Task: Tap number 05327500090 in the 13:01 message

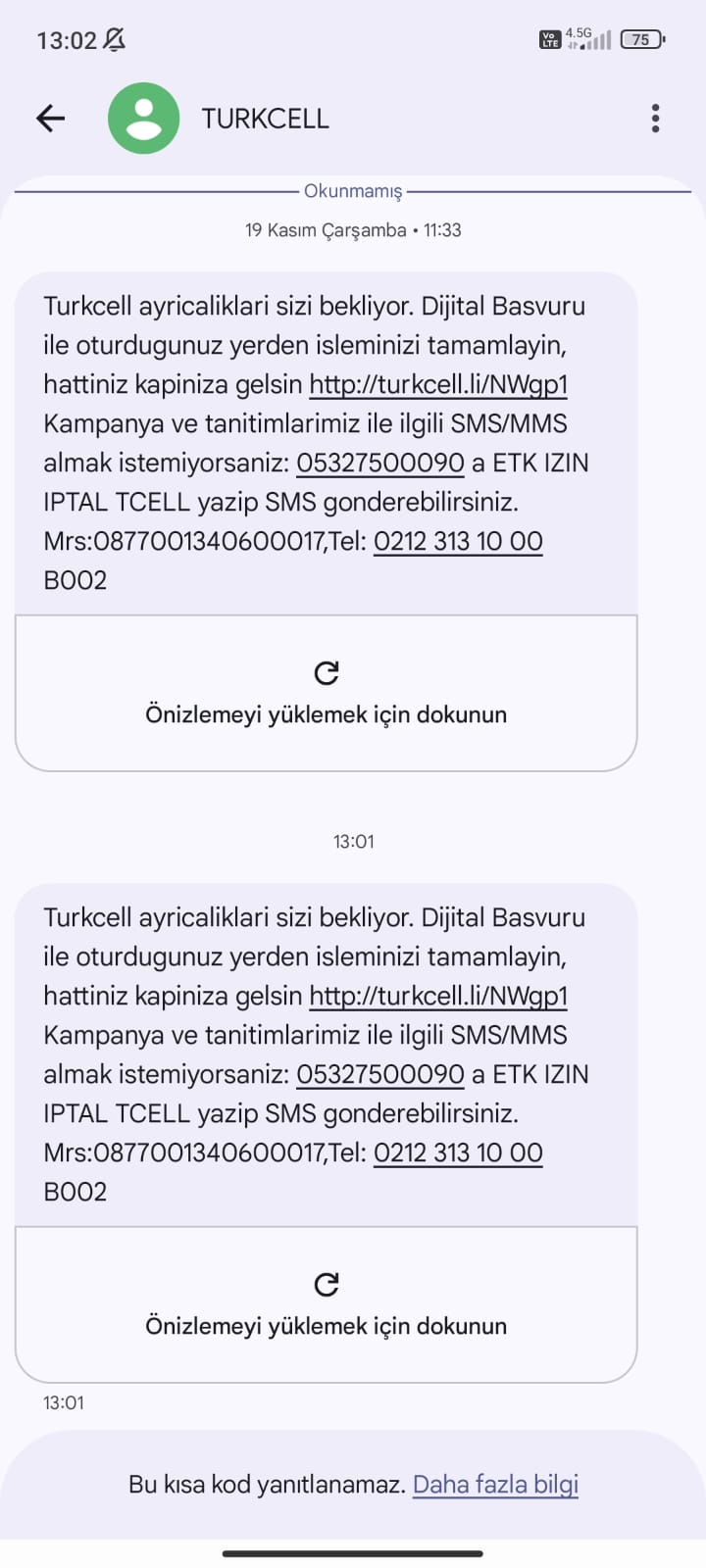Action: point(379,1074)
